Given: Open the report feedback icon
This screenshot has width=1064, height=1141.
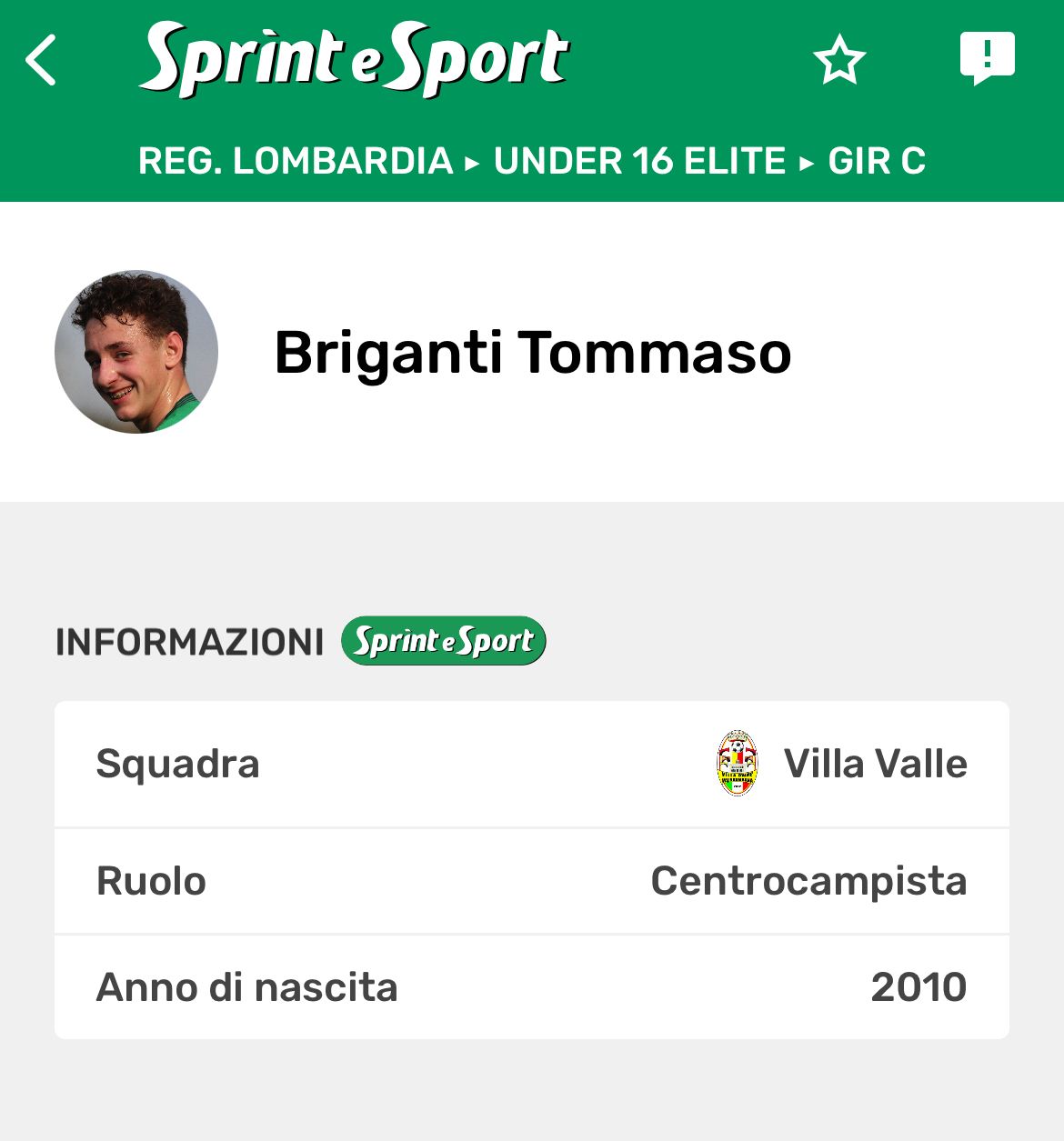Looking at the screenshot, I should click(x=987, y=58).
